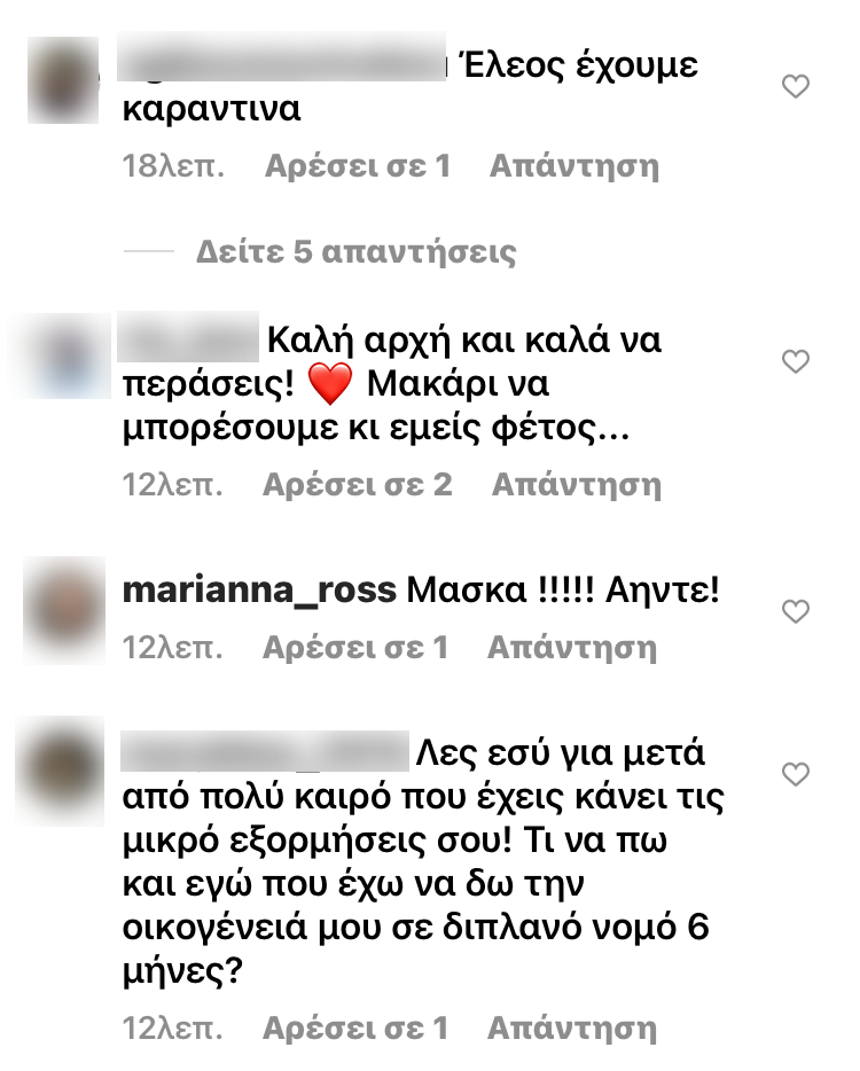Like the 'Έλεος έχουμε καραντινα' comment
This screenshot has height=1071, width=860.
[x=795, y=88]
